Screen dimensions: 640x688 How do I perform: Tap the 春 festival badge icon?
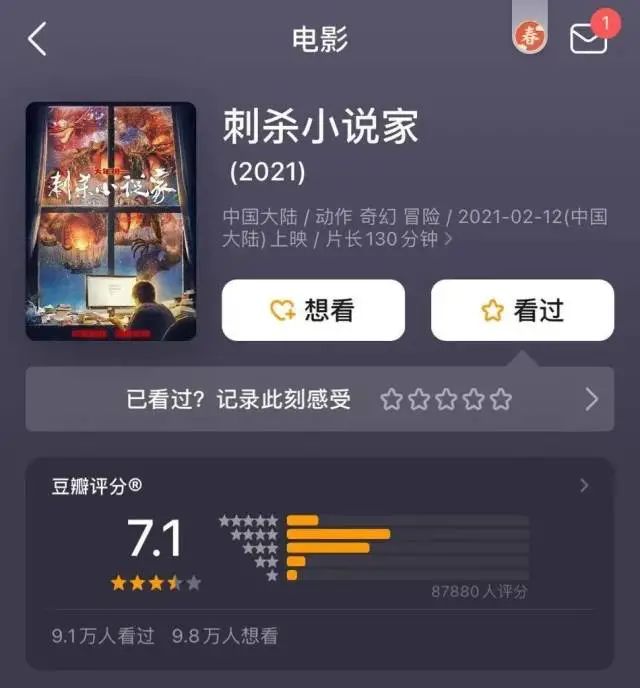coord(529,35)
